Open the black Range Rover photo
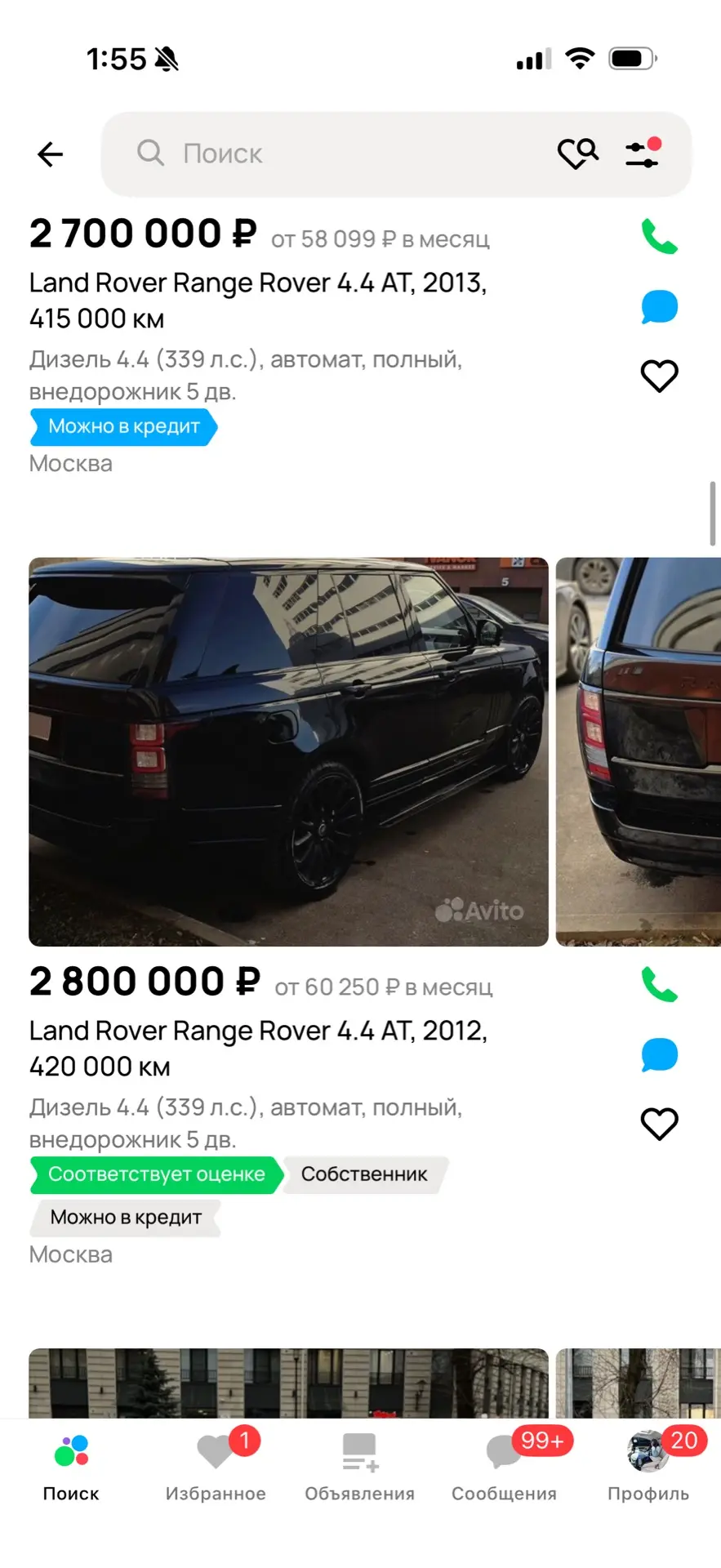Screen dimensions: 721x1568 (x=288, y=751)
